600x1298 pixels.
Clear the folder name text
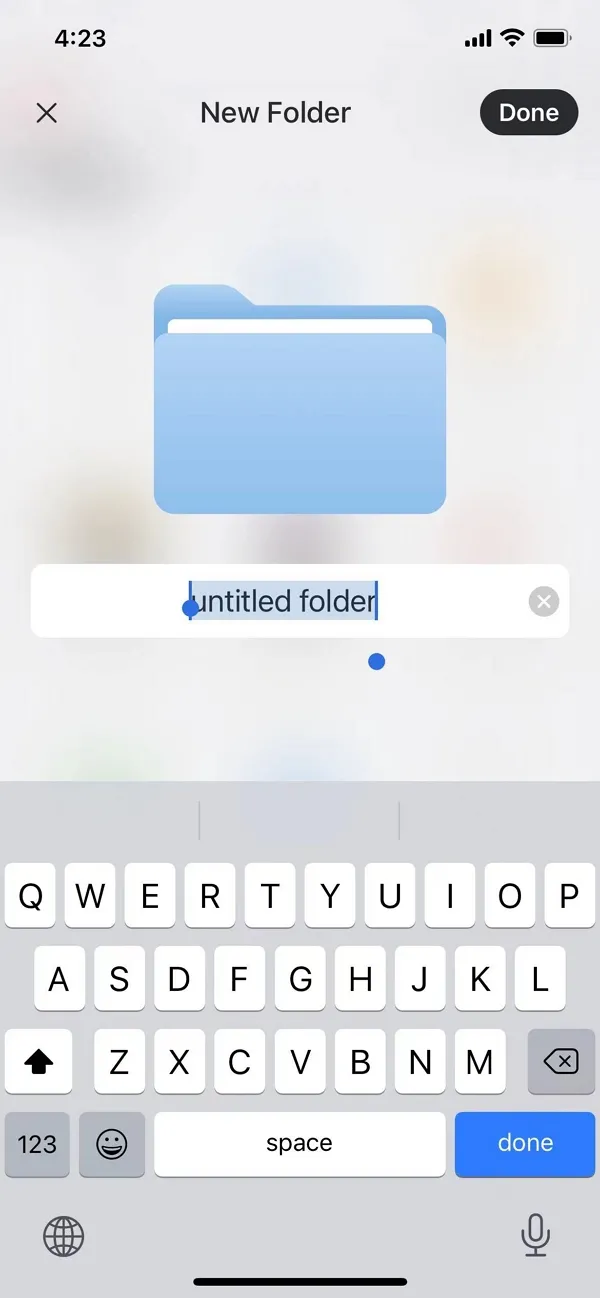[543, 601]
